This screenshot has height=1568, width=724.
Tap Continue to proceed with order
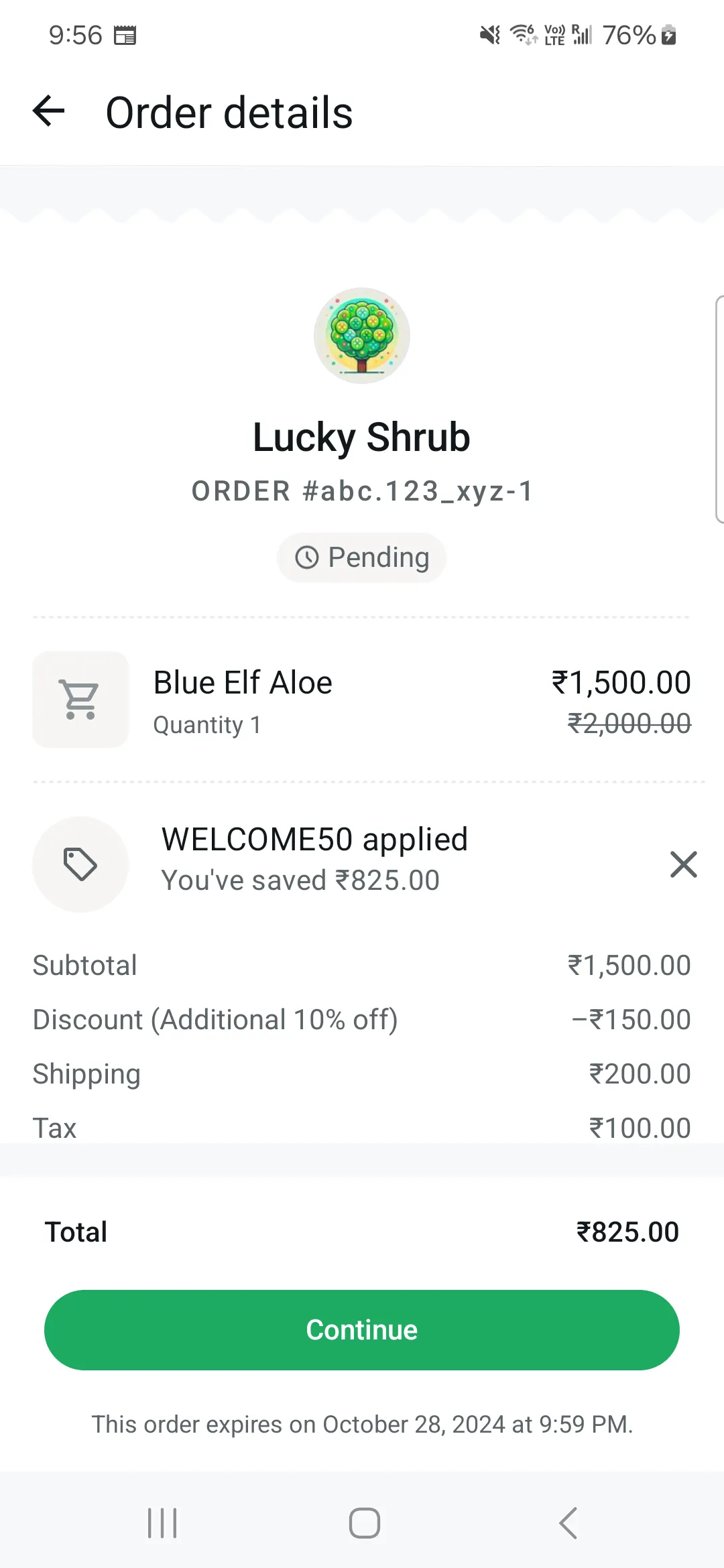click(x=362, y=1330)
